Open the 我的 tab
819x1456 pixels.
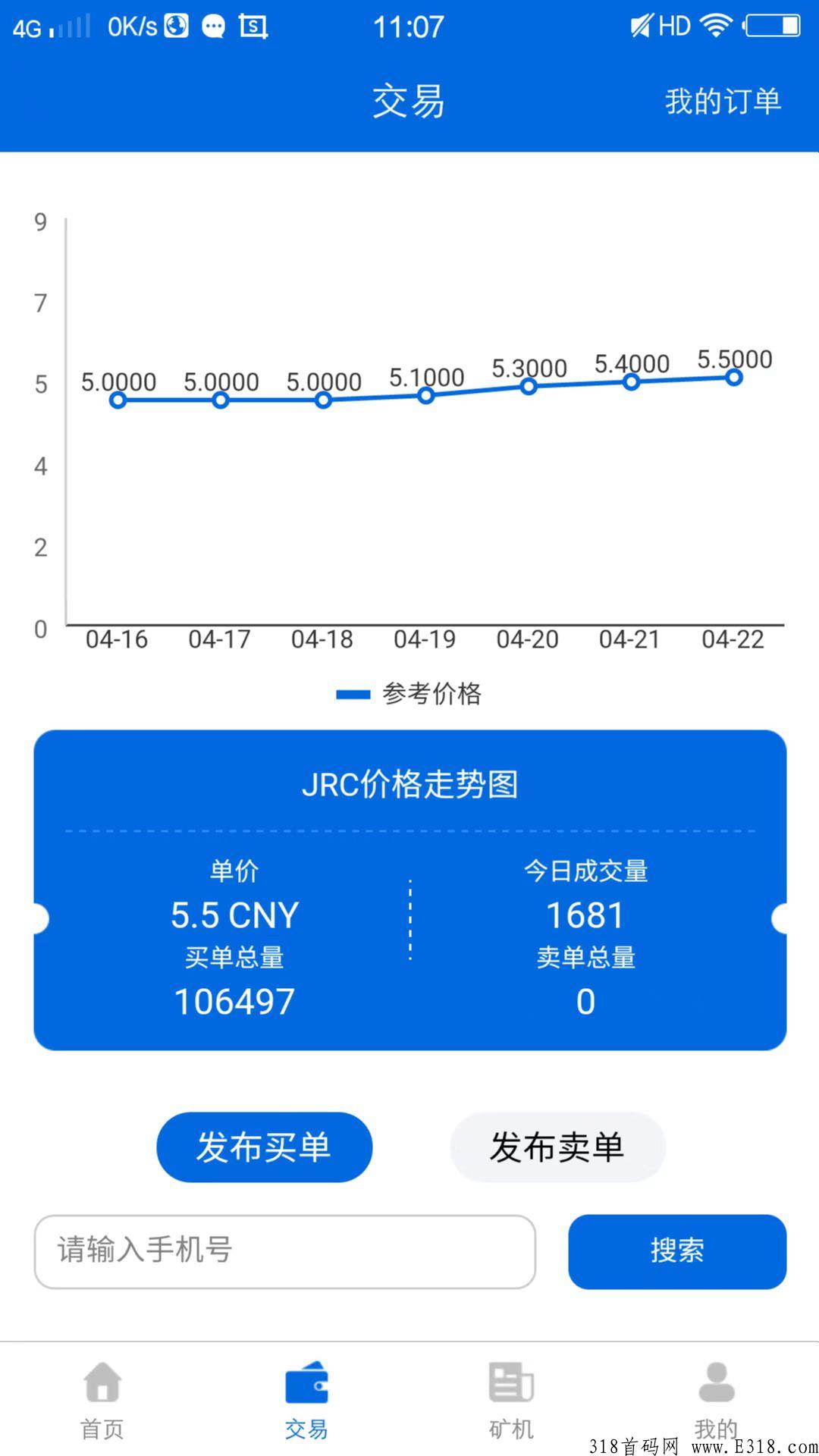point(716,1399)
